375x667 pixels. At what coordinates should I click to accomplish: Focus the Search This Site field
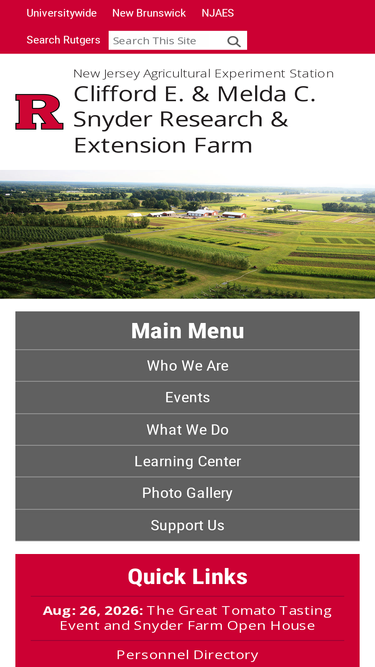point(166,40)
